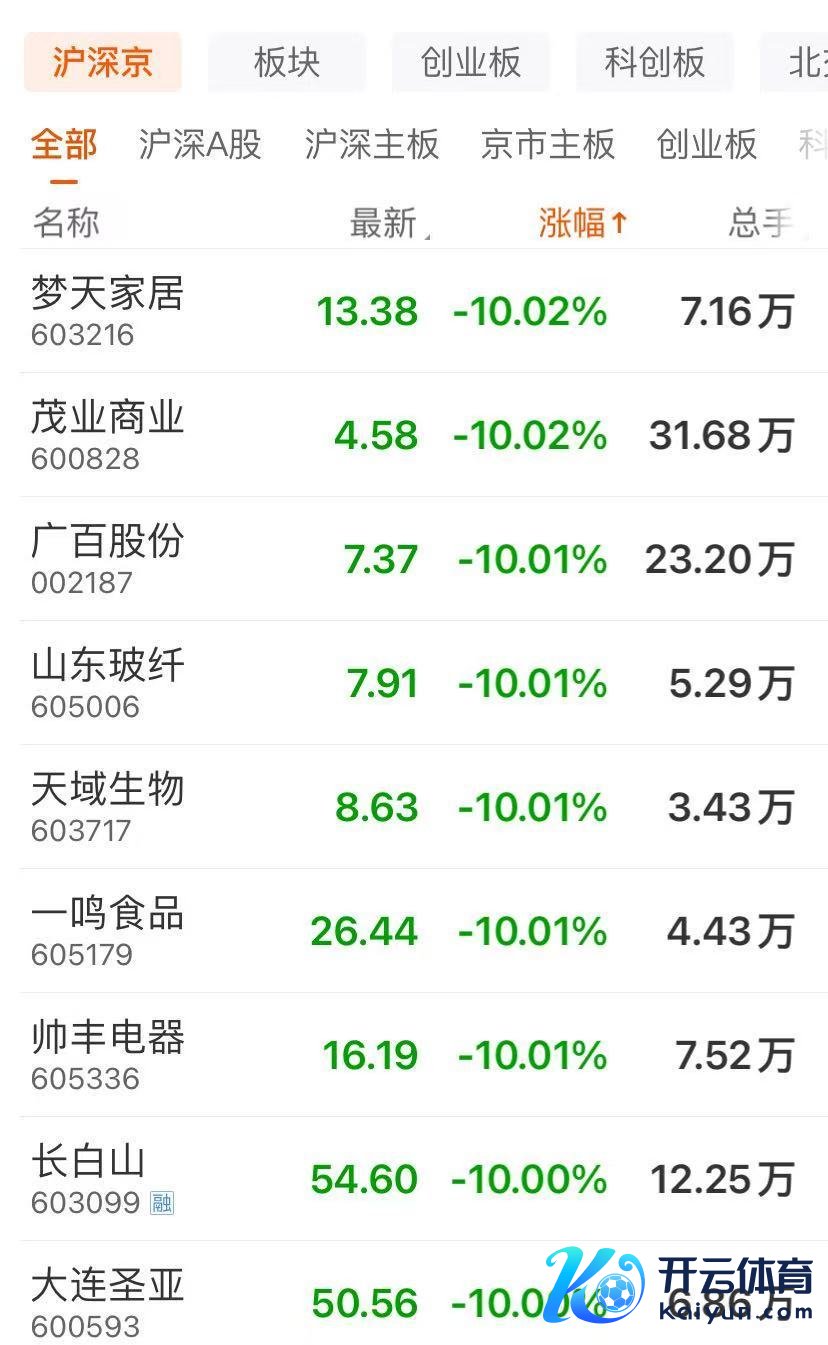This screenshot has width=828, height=1345.
Task: Select the 京市主板 sub-tab
Action: coord(548,146)
